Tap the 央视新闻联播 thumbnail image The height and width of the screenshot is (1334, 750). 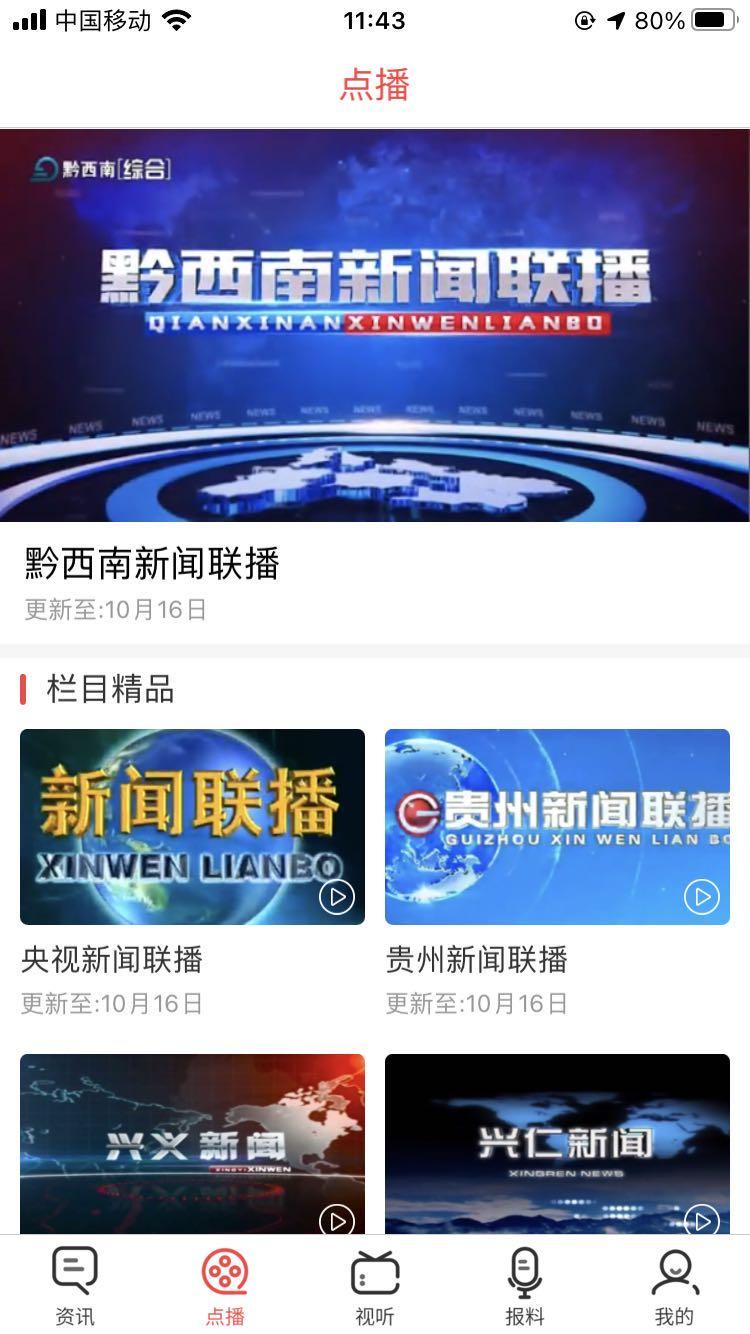coord(192,827)
